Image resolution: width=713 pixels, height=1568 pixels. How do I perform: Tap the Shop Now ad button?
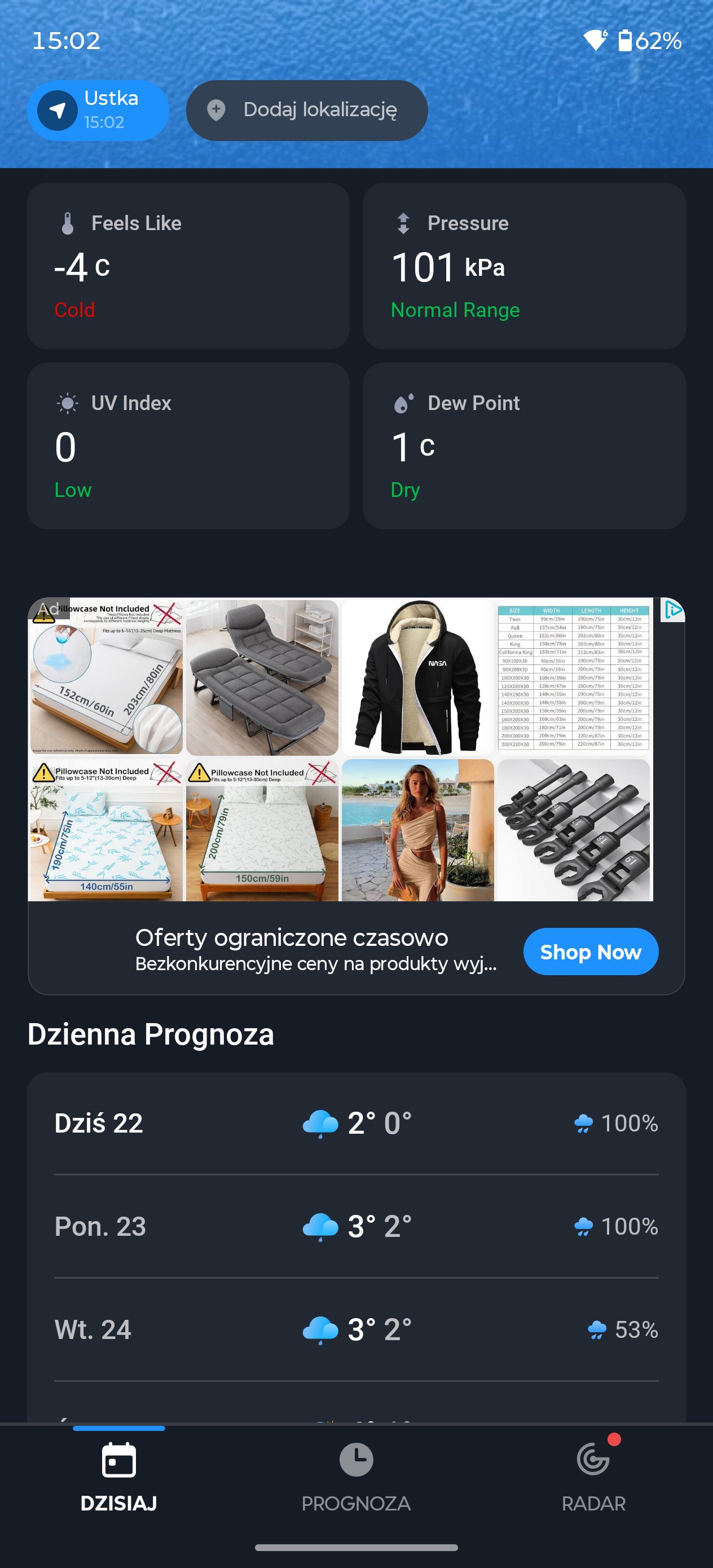pos(590,952)
